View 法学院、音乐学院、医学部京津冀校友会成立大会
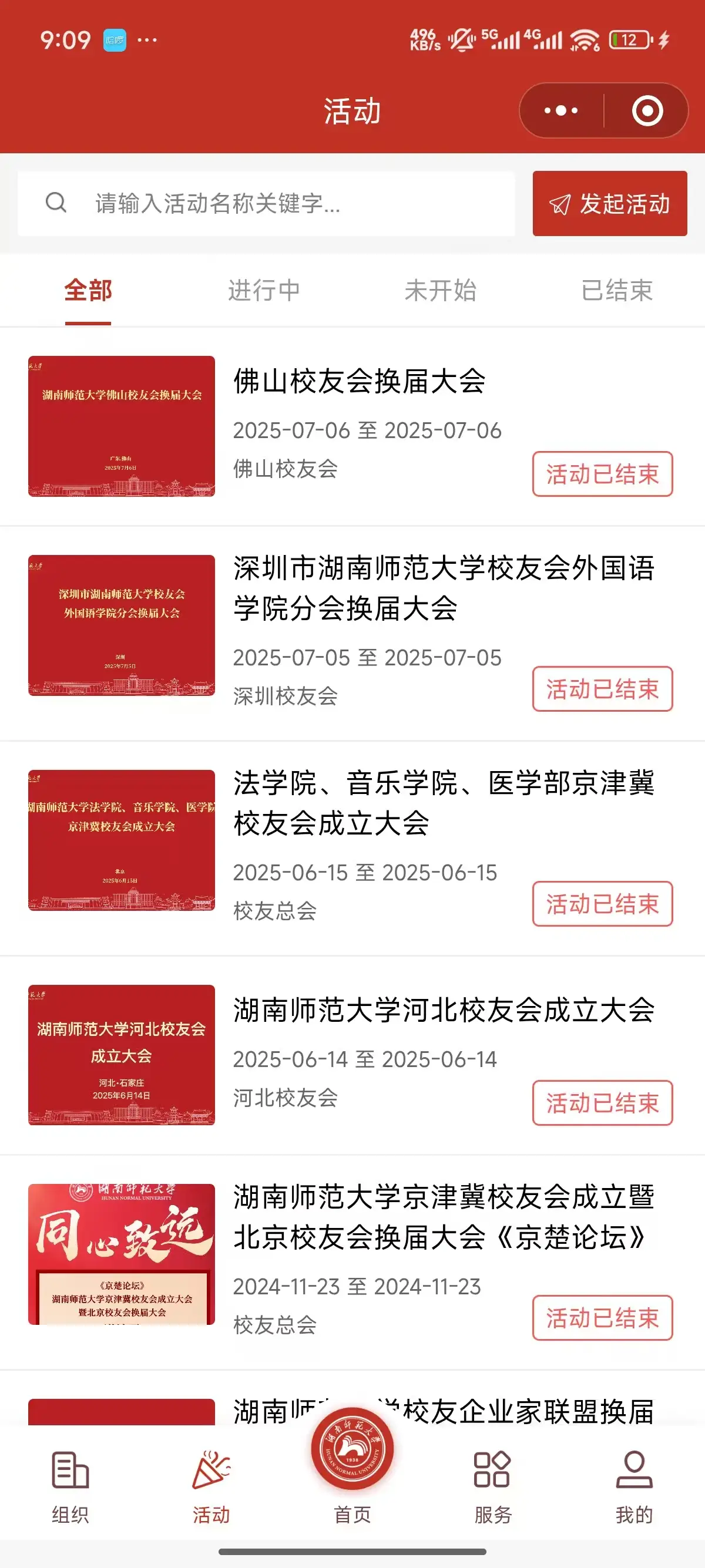This screenshot has height=1568, width=705. 443,802
